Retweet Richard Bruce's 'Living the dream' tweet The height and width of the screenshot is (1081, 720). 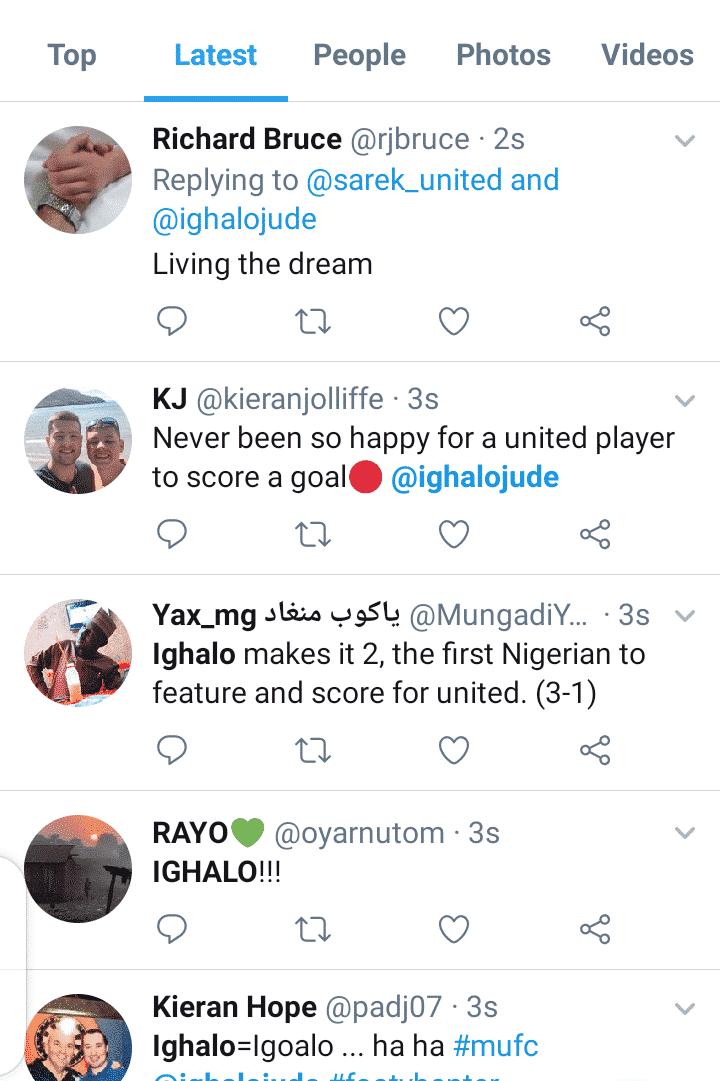(x=314, y=321)
